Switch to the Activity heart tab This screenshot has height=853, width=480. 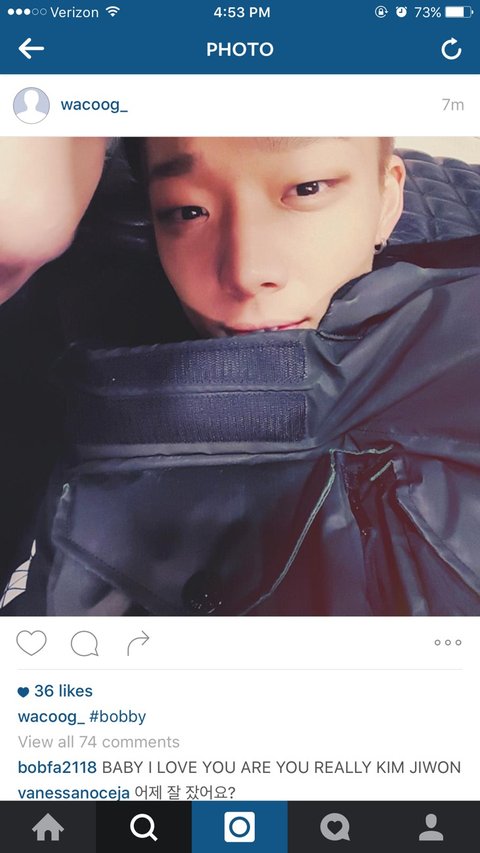335,827
